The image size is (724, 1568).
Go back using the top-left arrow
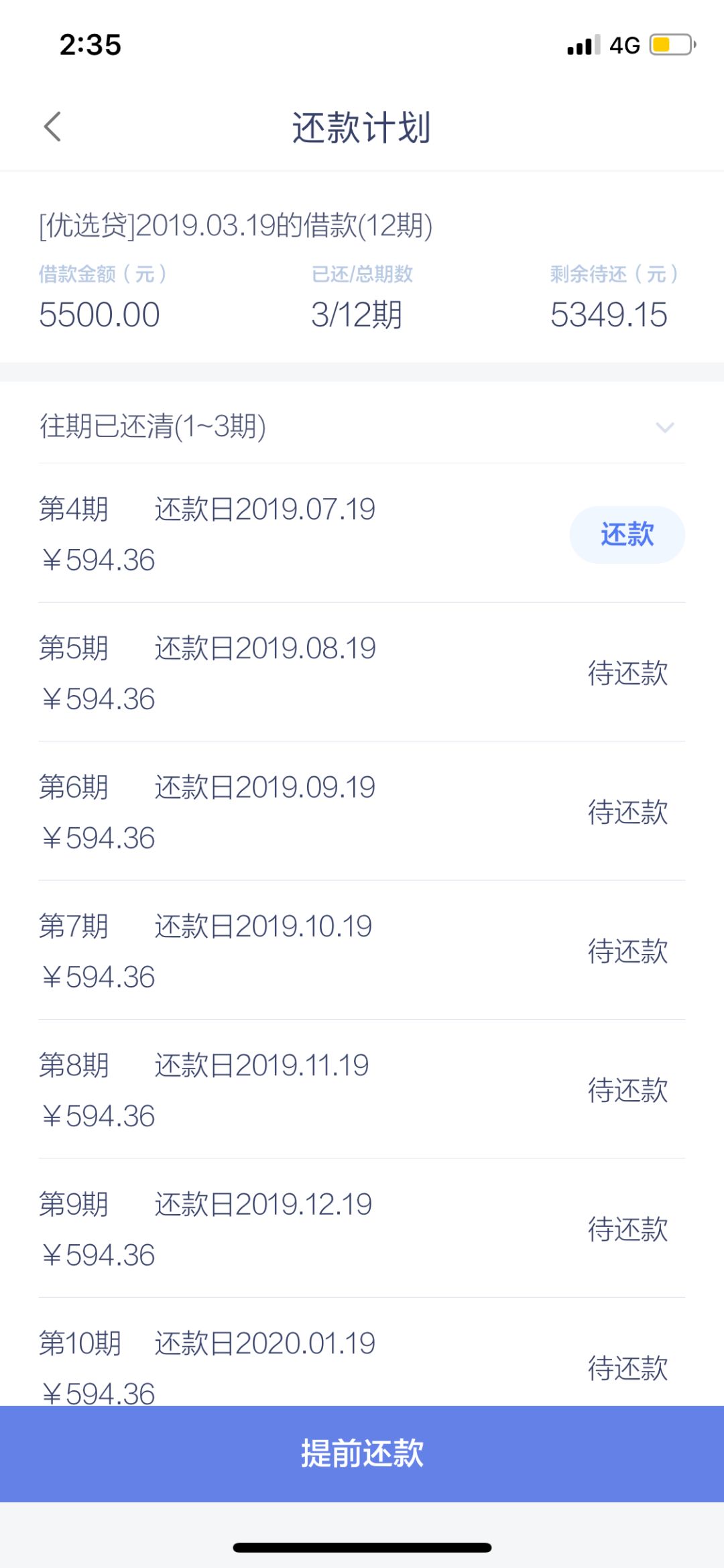point(52,127)
